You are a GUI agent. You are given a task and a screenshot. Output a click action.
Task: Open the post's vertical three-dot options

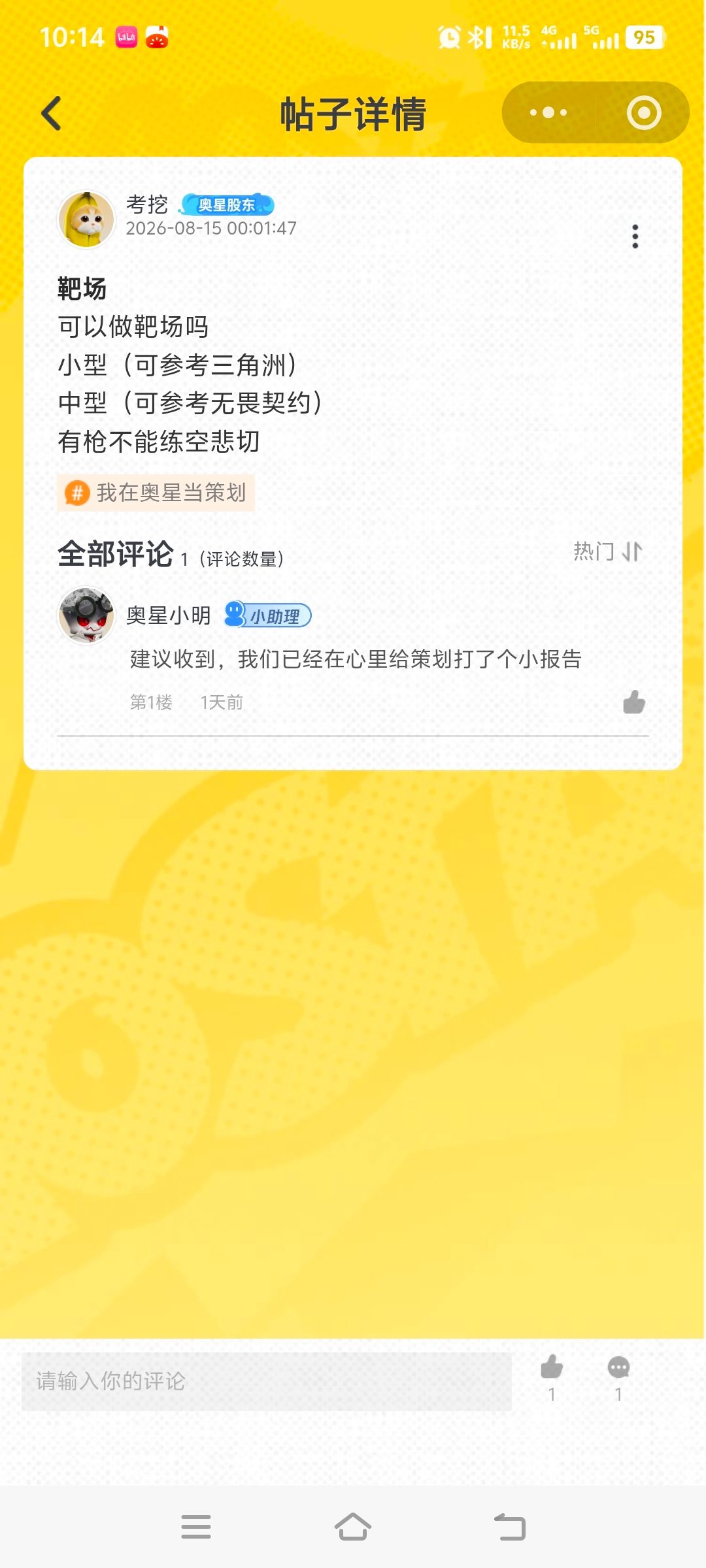[x=635, y=236]
